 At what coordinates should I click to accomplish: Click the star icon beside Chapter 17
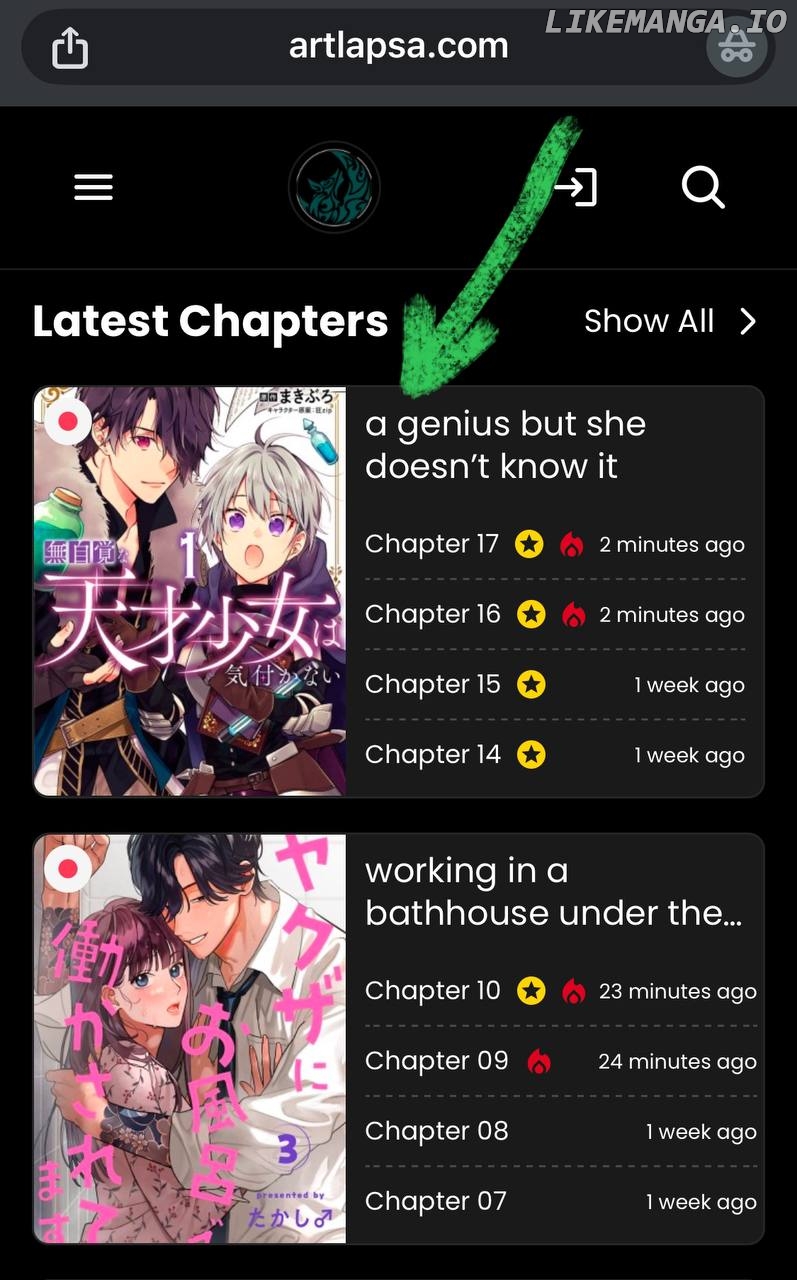click(x=529, y=544)
